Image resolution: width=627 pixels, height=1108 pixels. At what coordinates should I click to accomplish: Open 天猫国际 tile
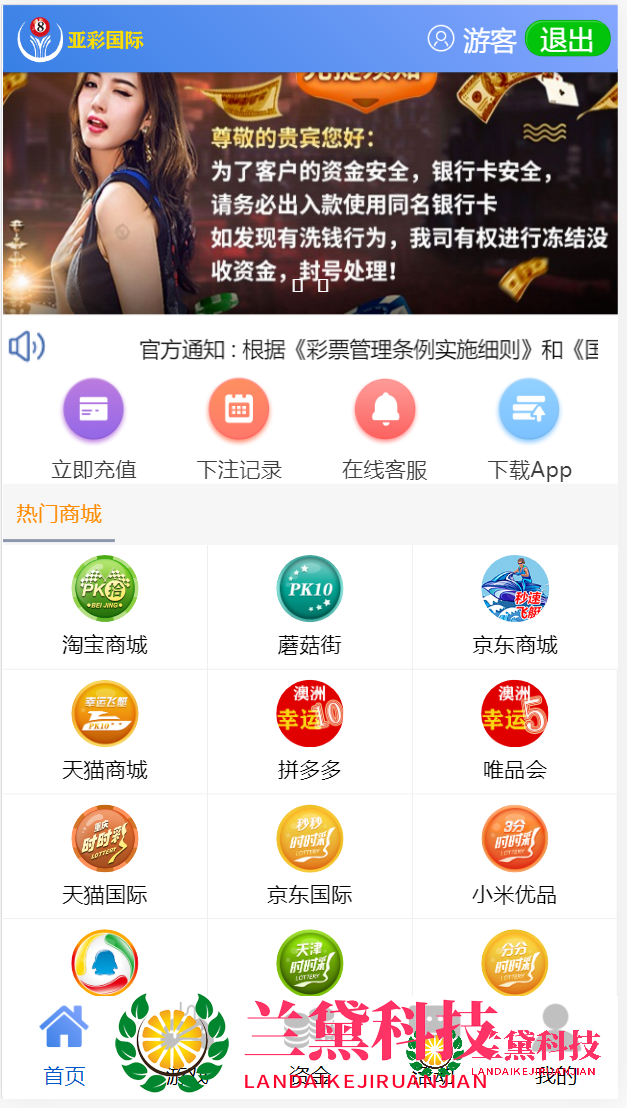click(x=105, y=857)
